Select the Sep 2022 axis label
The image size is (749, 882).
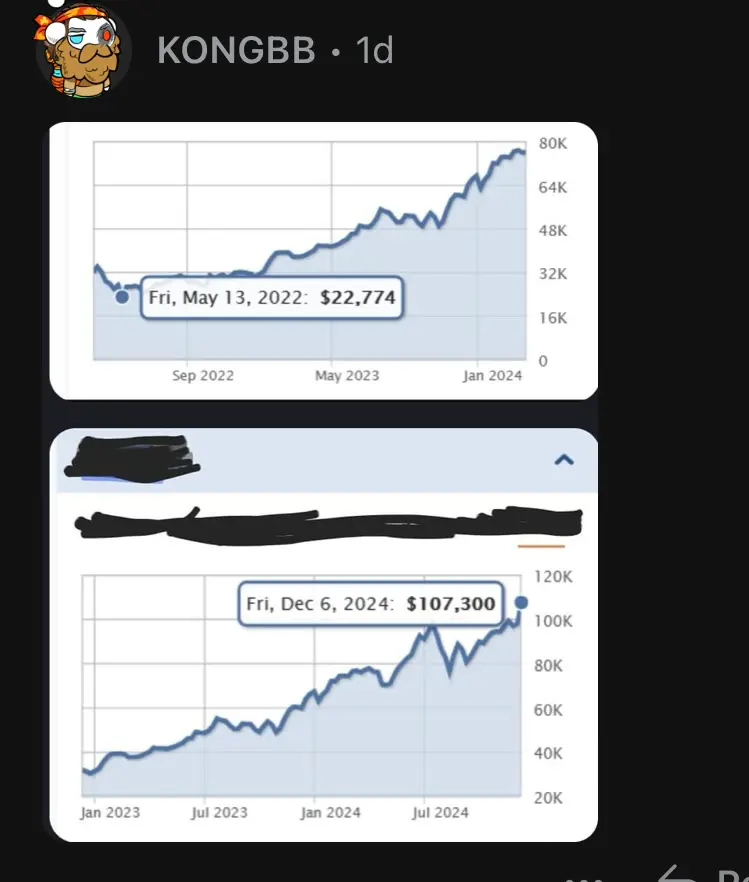(x=203, y=375)
